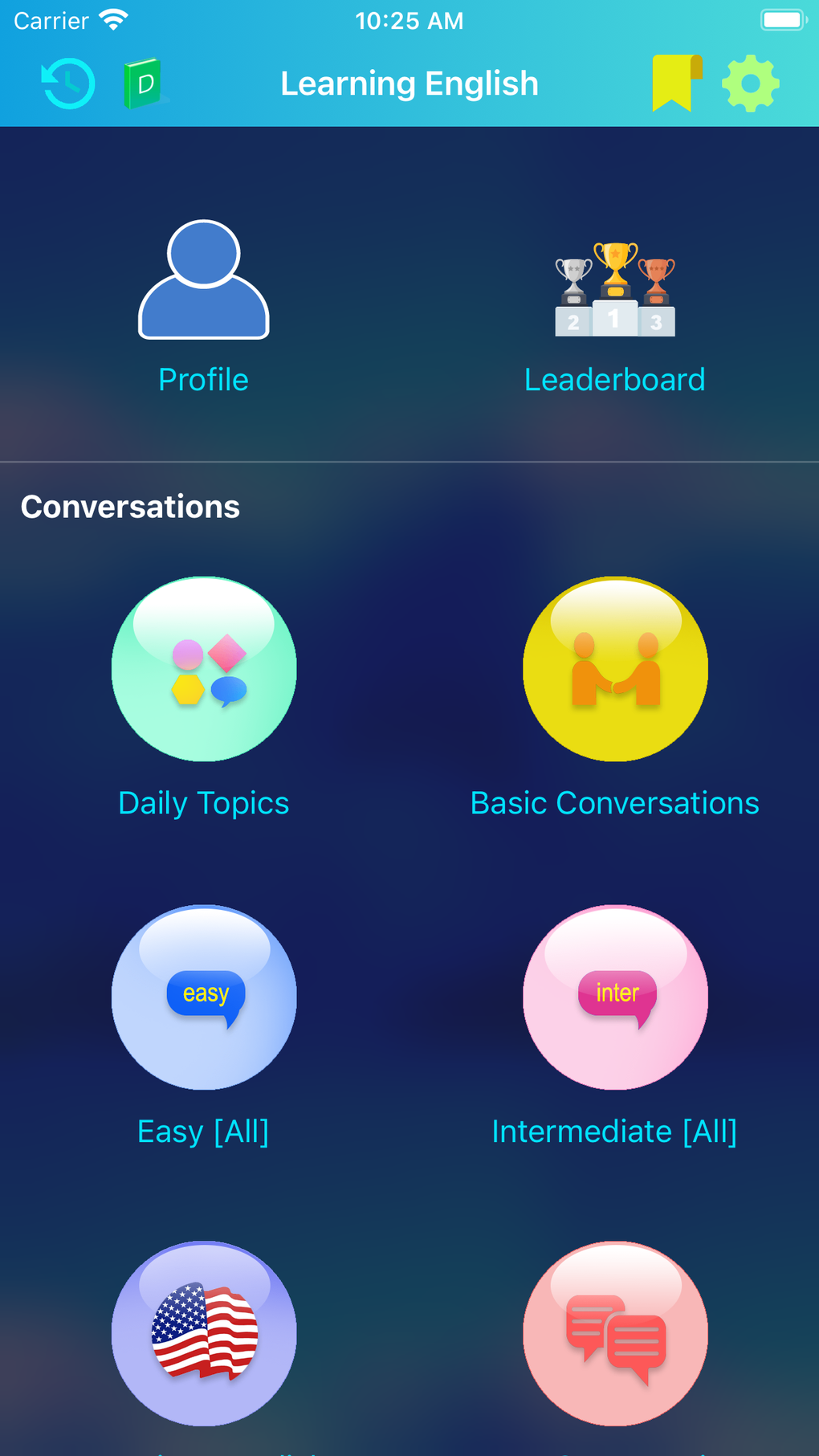Tap the Easy [All] label
The image size is (819, 1456).
(x=203, y=1131)
